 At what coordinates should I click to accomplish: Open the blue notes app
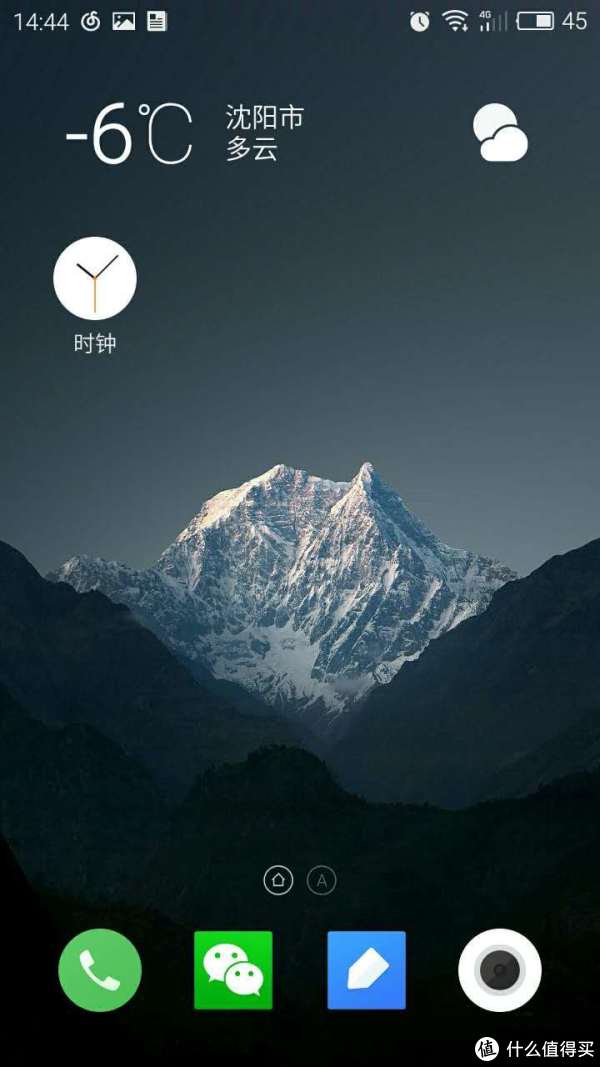tap(367, 970)
